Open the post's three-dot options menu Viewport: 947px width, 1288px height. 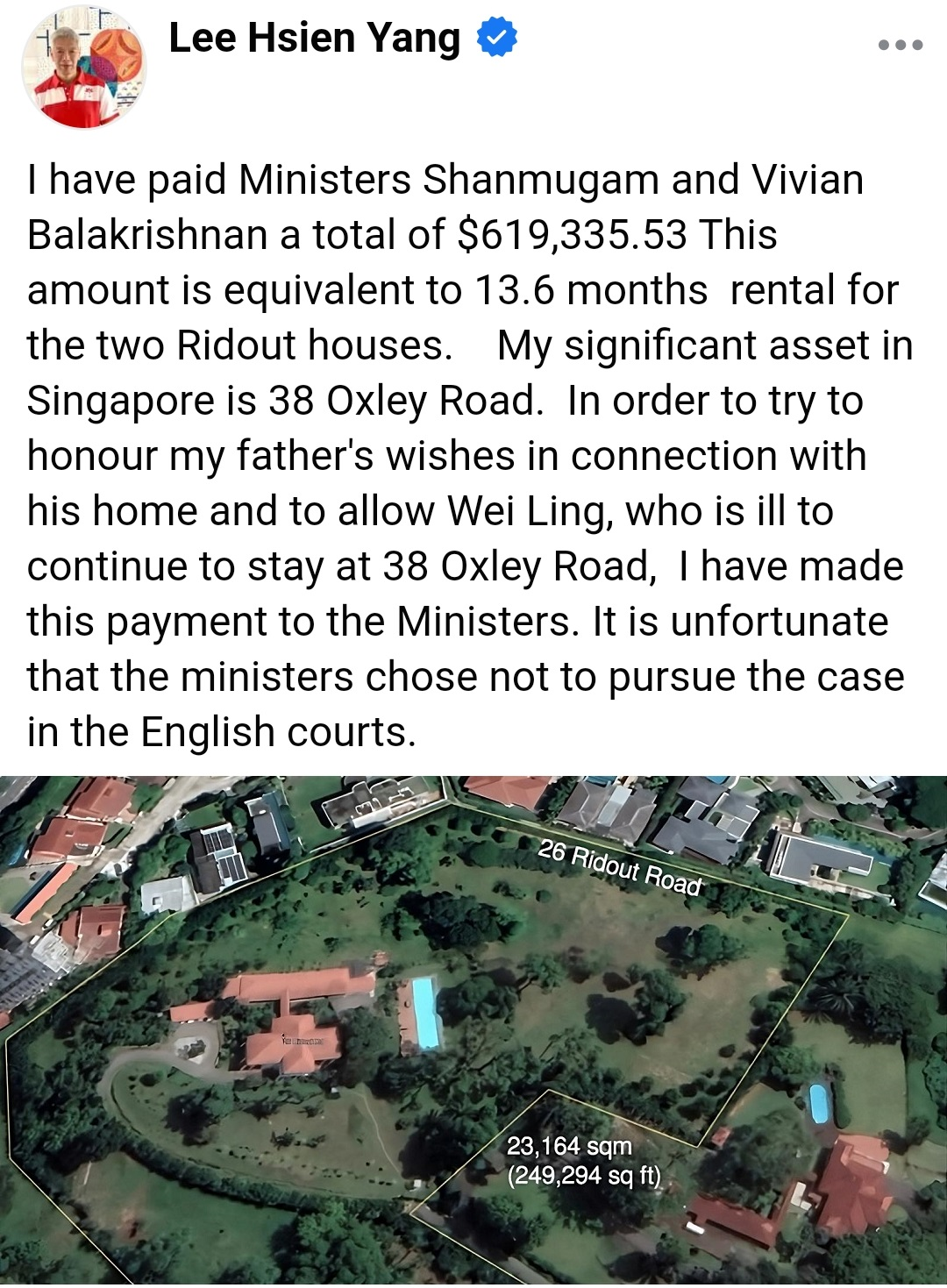pos(900,45)
